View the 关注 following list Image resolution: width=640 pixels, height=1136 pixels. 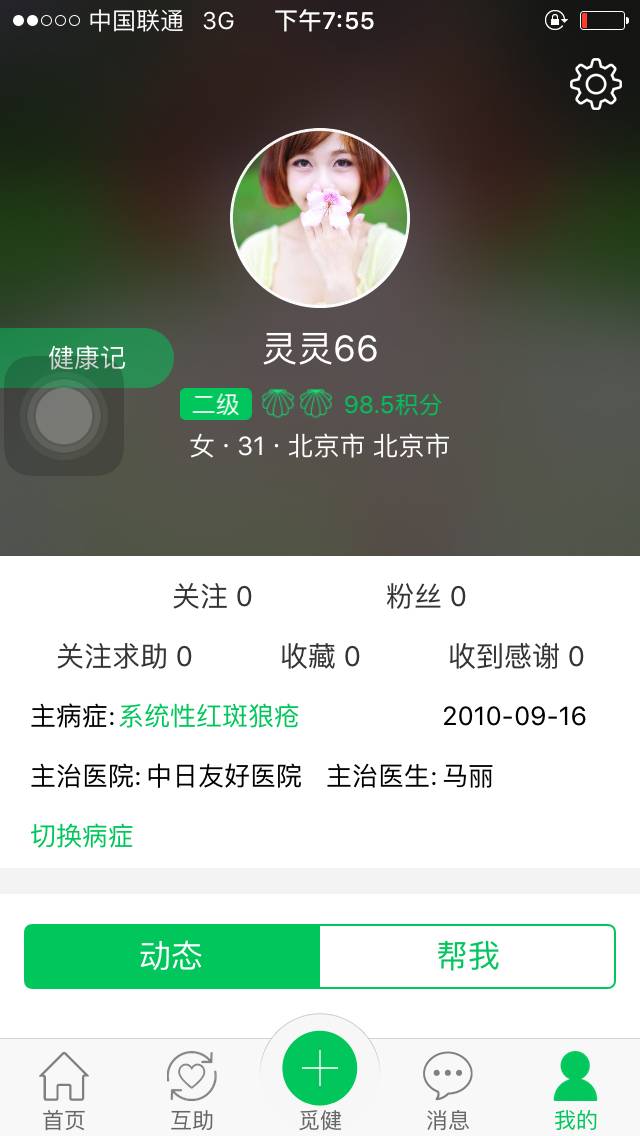[212, 597]
